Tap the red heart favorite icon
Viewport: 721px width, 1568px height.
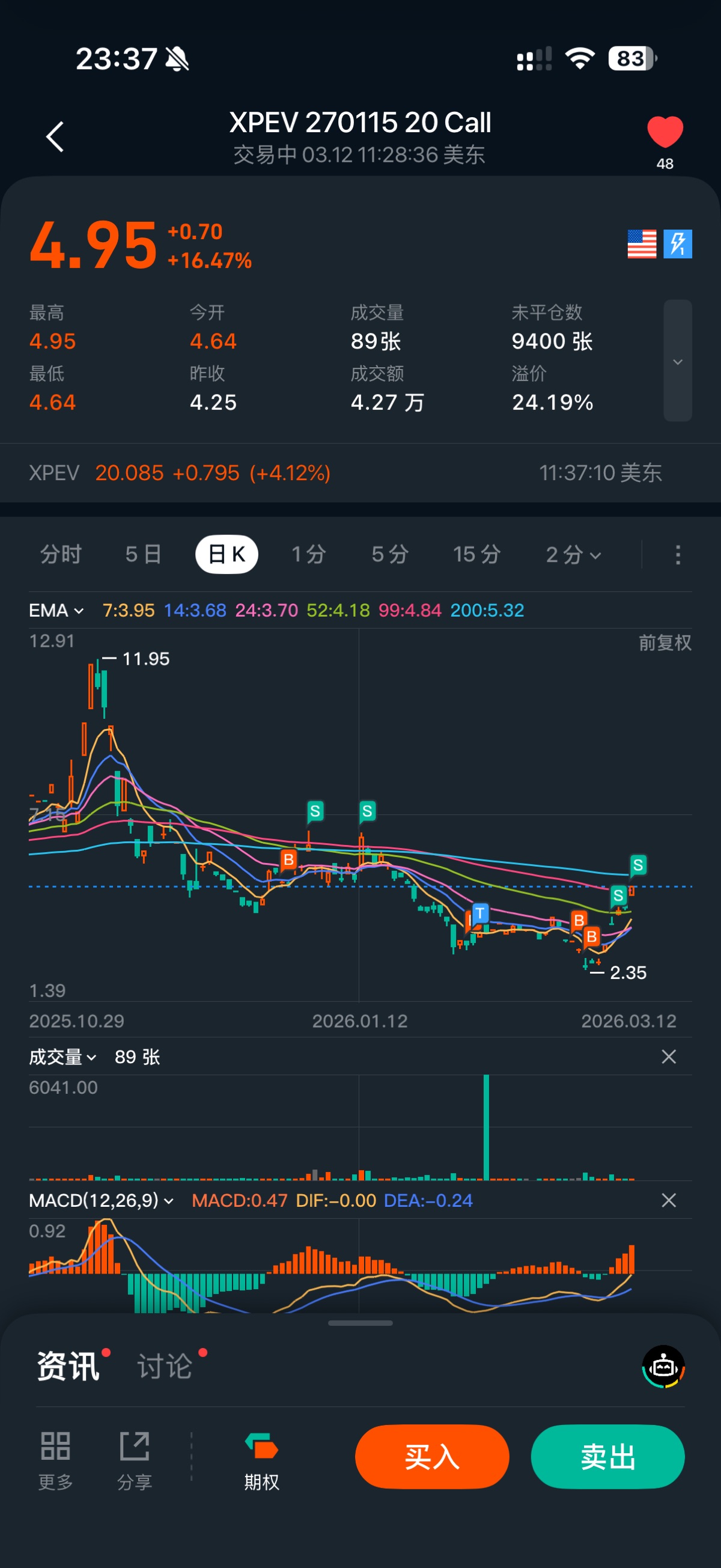pos(665,132)
